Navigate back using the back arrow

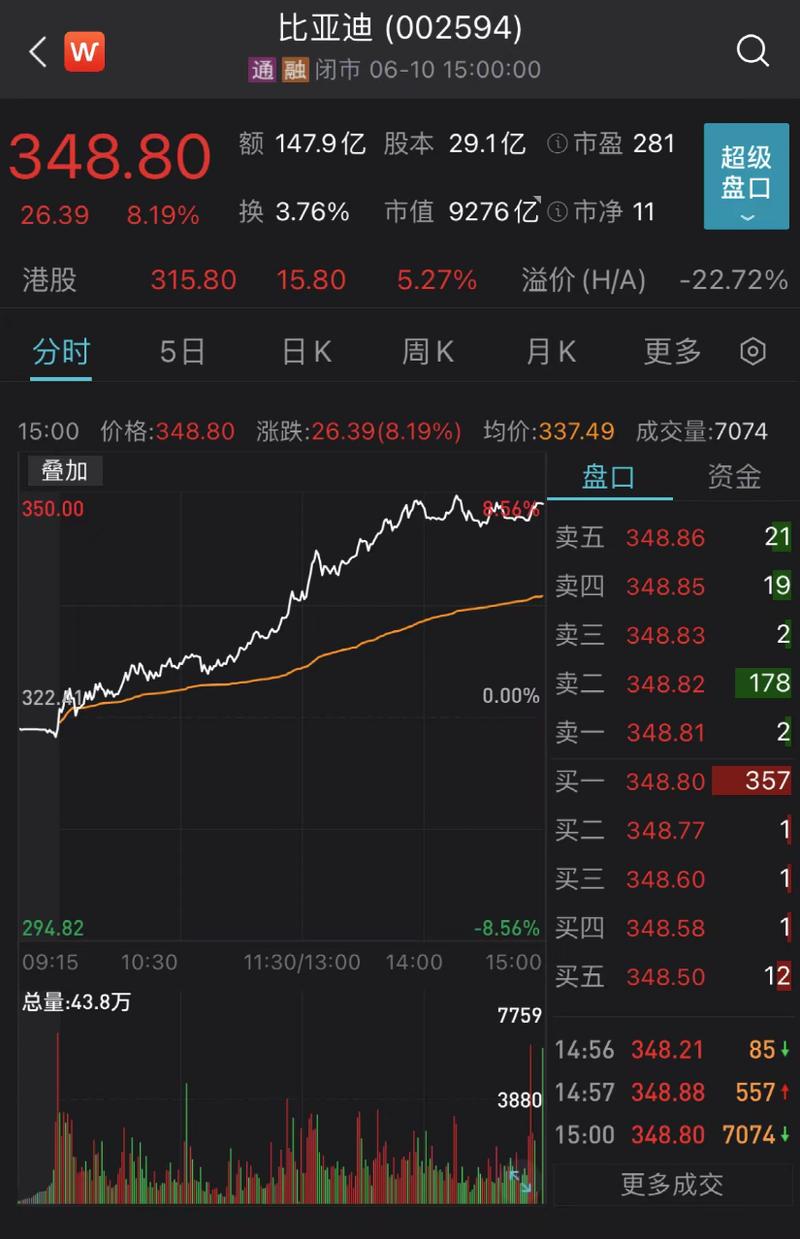[36, 50]
